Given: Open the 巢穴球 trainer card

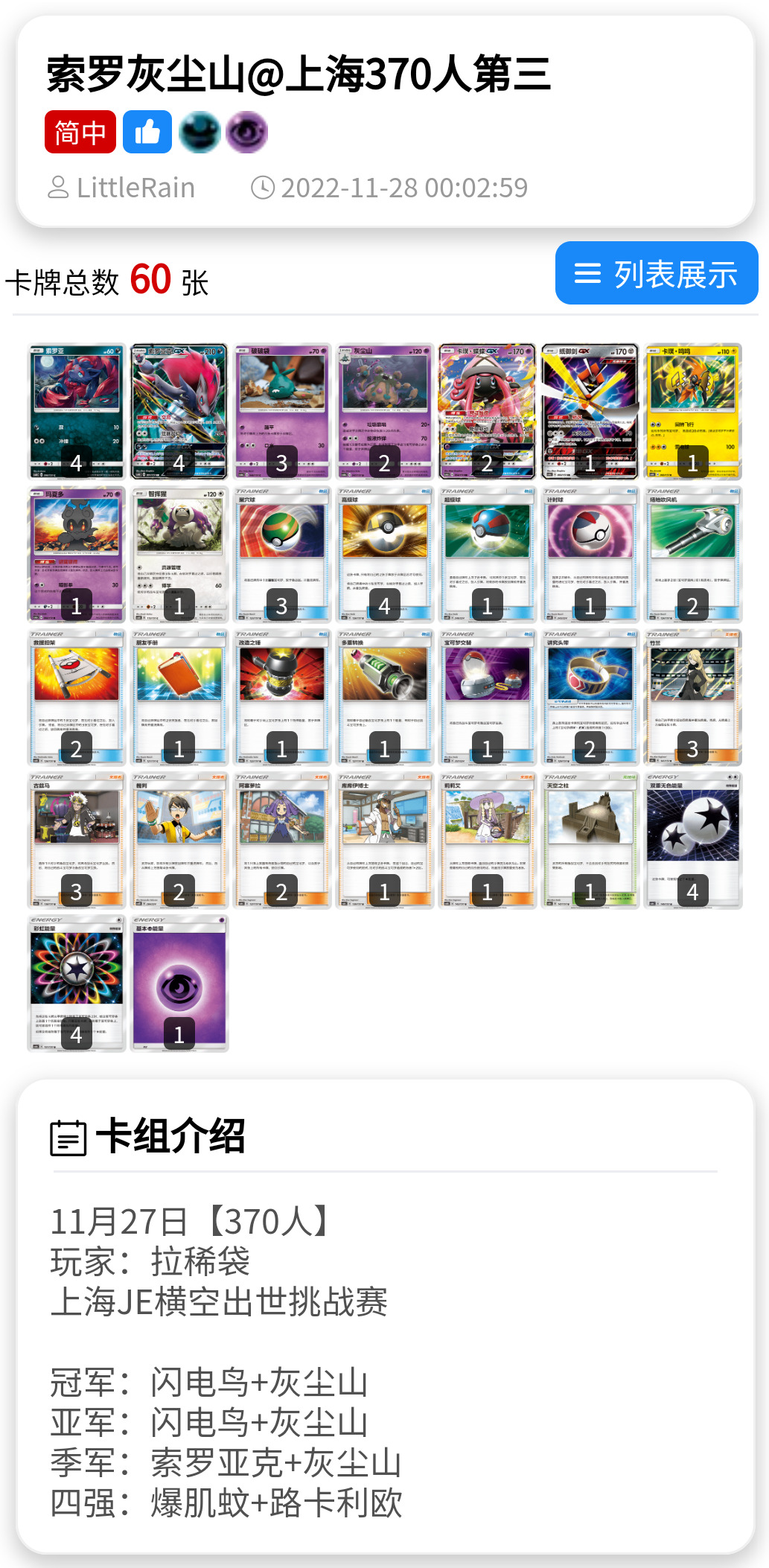Looking at the screenshot, I should click(x=282, y=554).
